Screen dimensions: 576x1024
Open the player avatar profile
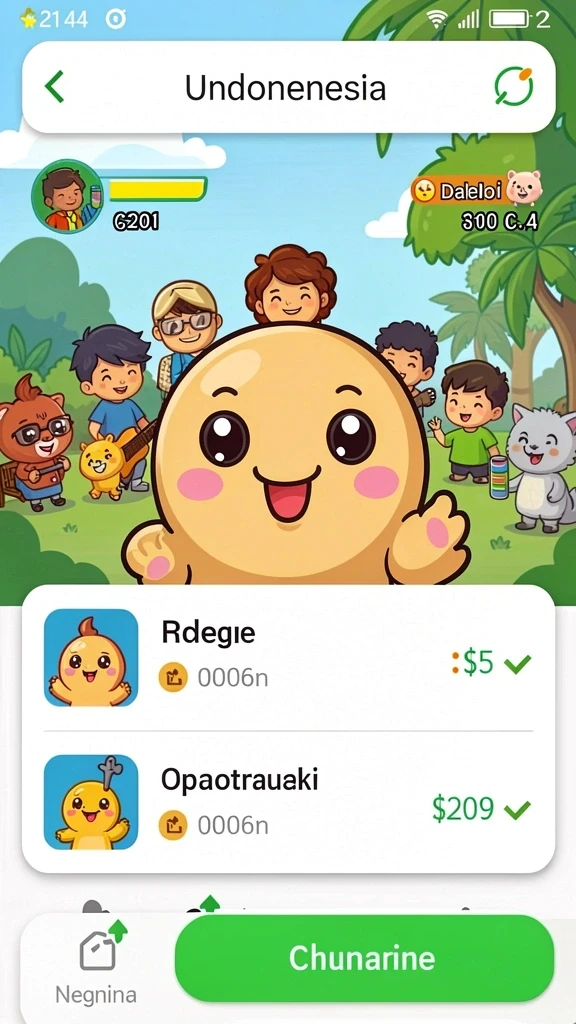(x=67, y=196)
